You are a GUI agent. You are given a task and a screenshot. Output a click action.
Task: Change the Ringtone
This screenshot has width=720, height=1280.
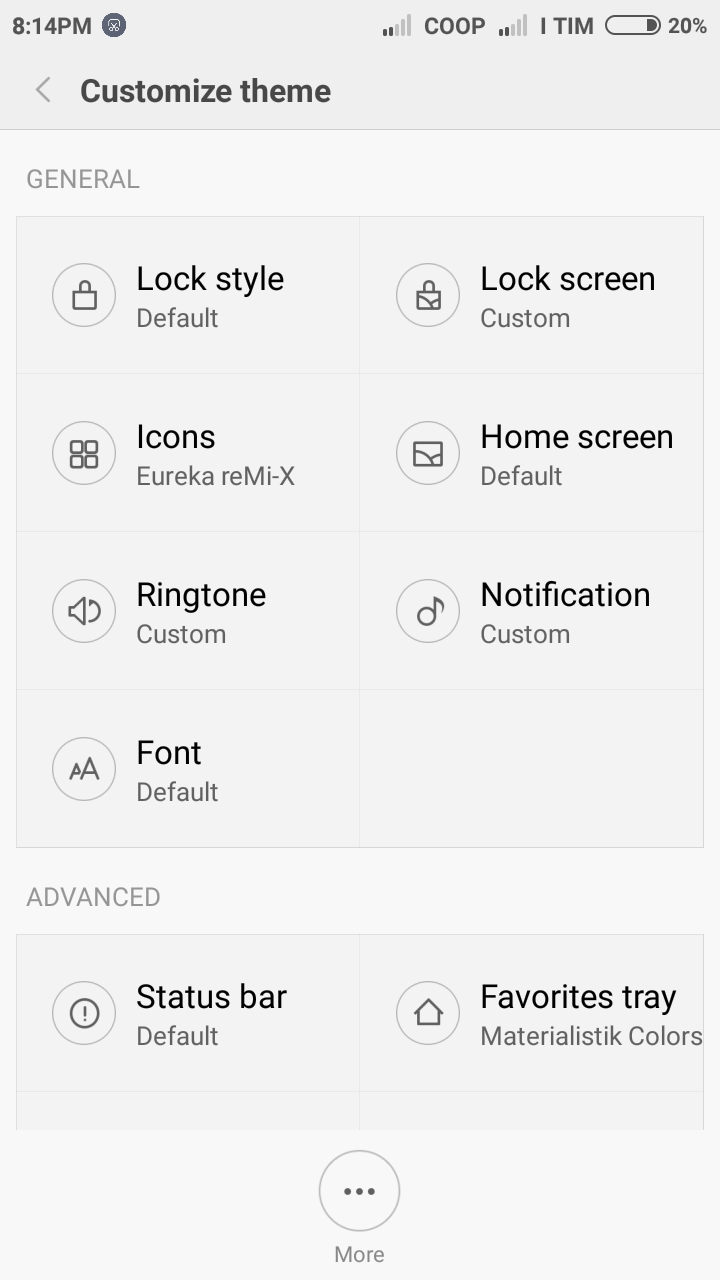188,611
